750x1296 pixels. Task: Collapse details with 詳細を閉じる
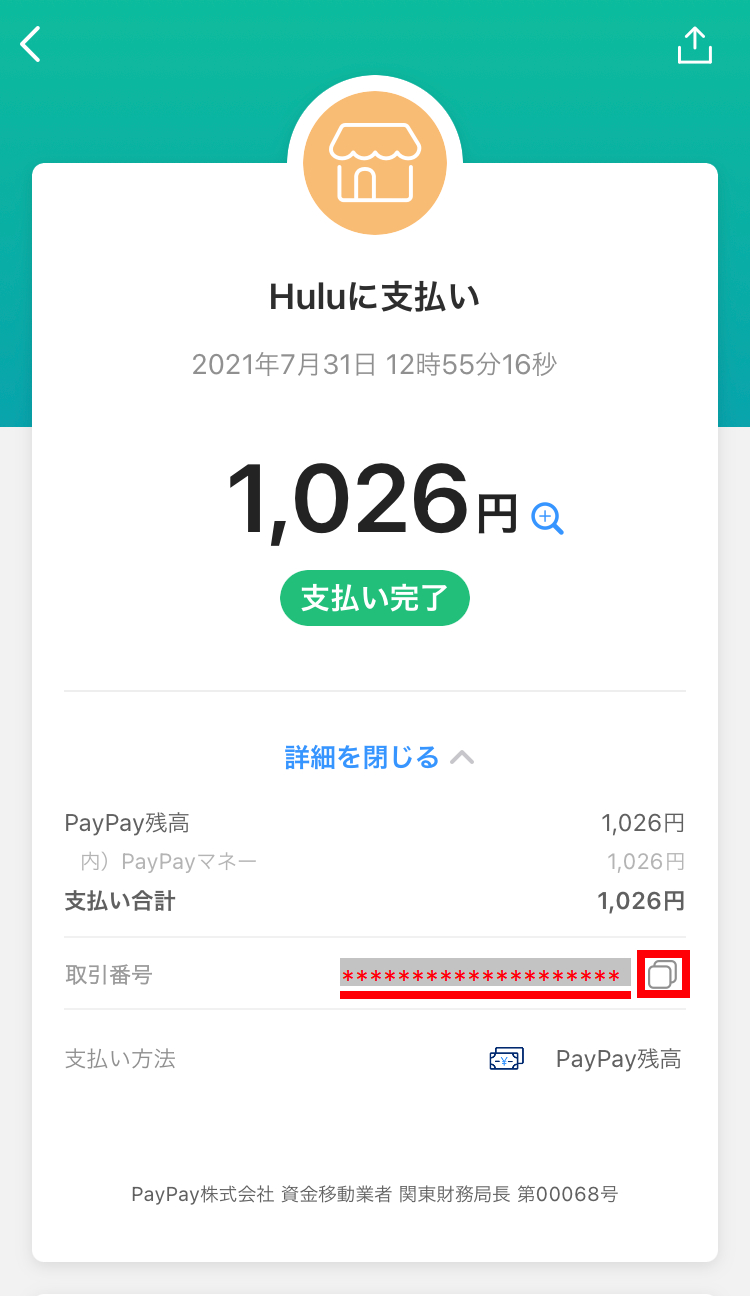click(x=378, y=758)
